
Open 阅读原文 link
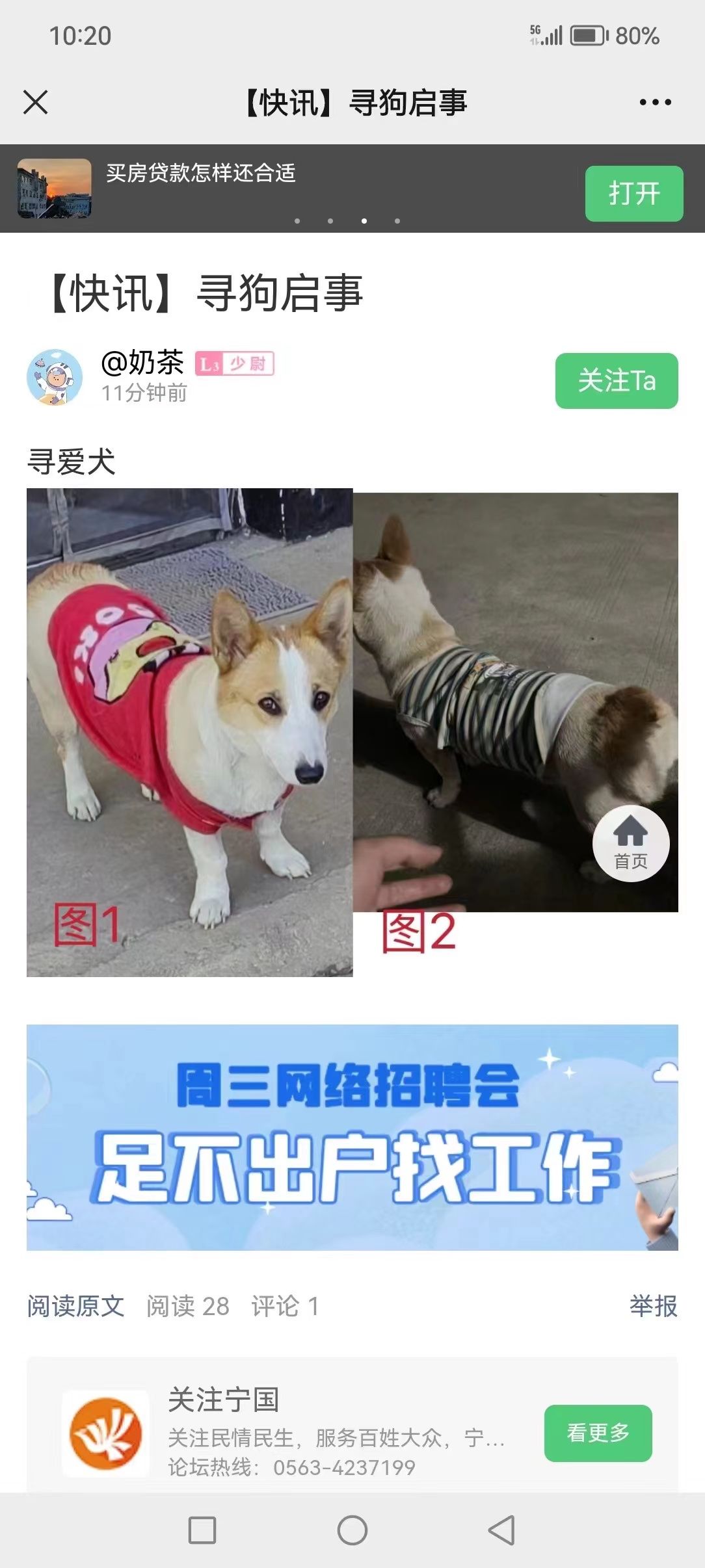(75, 1306)
